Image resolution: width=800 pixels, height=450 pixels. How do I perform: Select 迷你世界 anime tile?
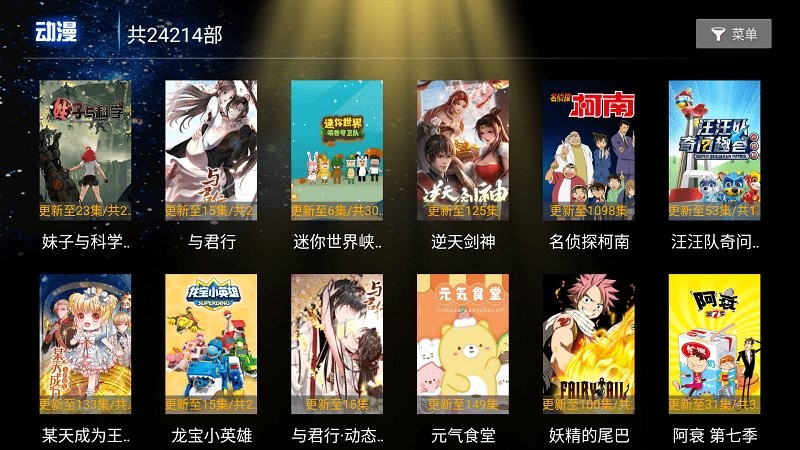(337, 150)
